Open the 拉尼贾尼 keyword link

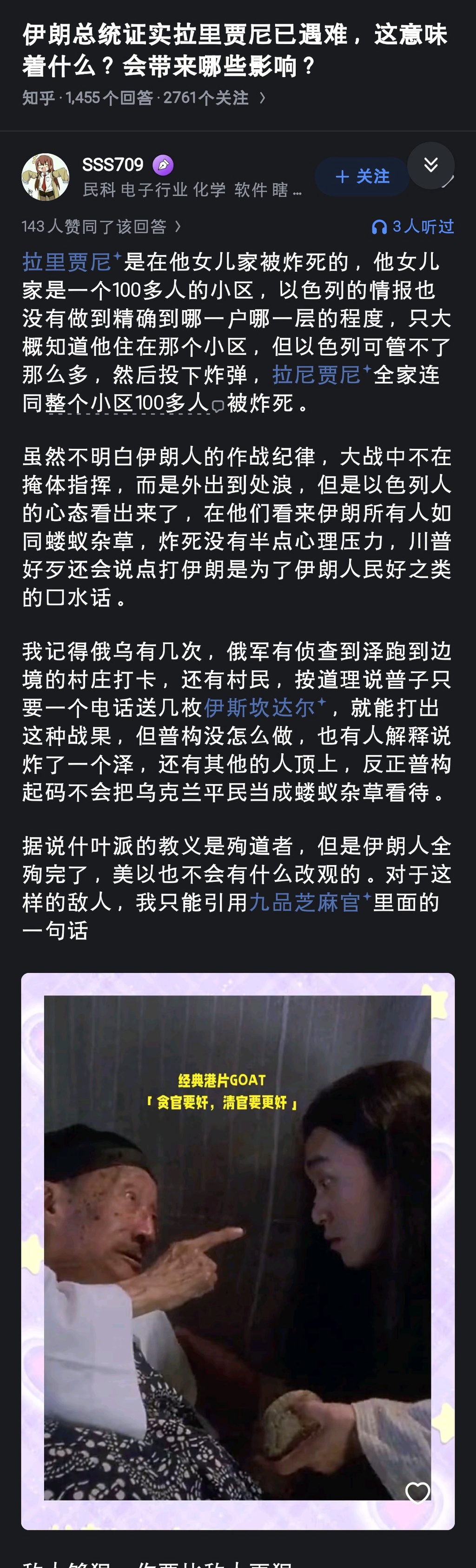point(317,374)
